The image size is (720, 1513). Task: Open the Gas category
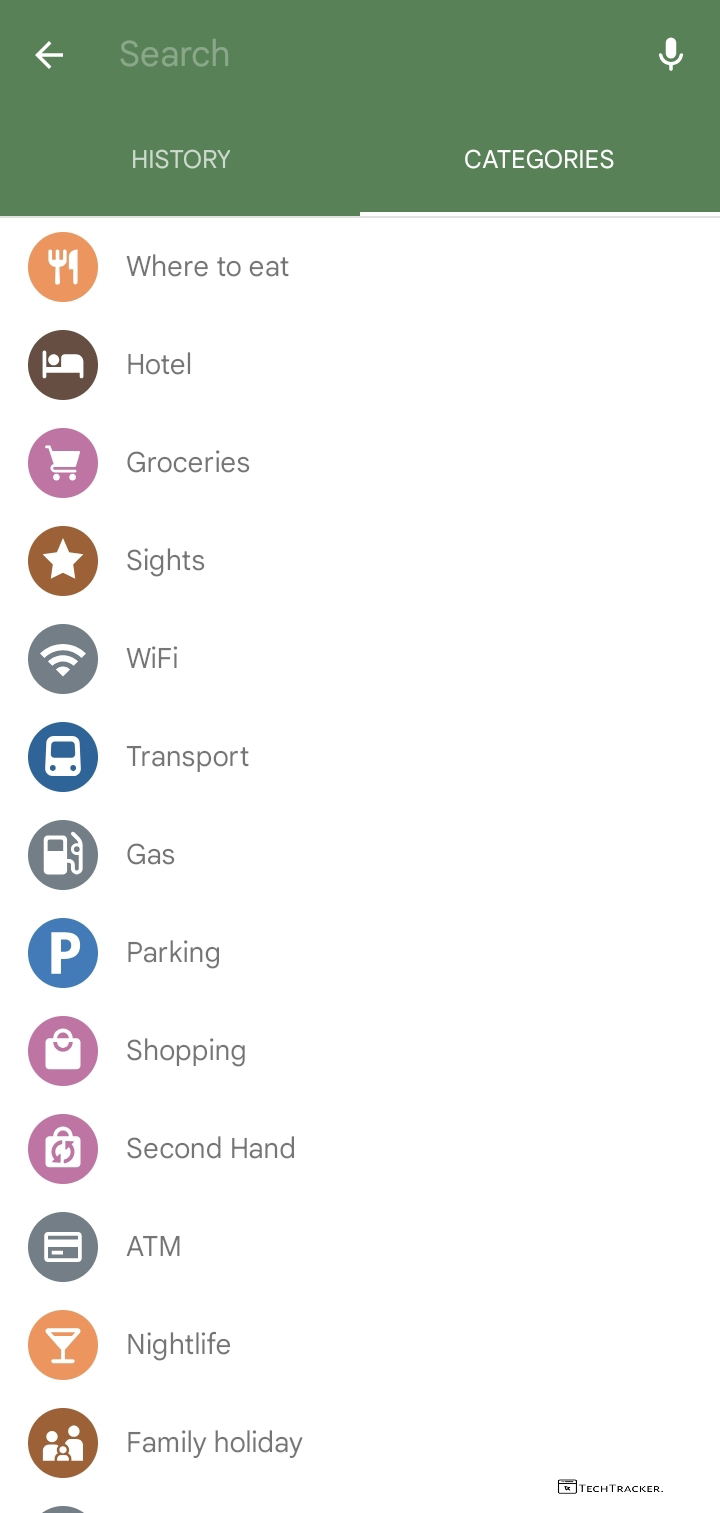pyautogui.click(x=150, y=855)
